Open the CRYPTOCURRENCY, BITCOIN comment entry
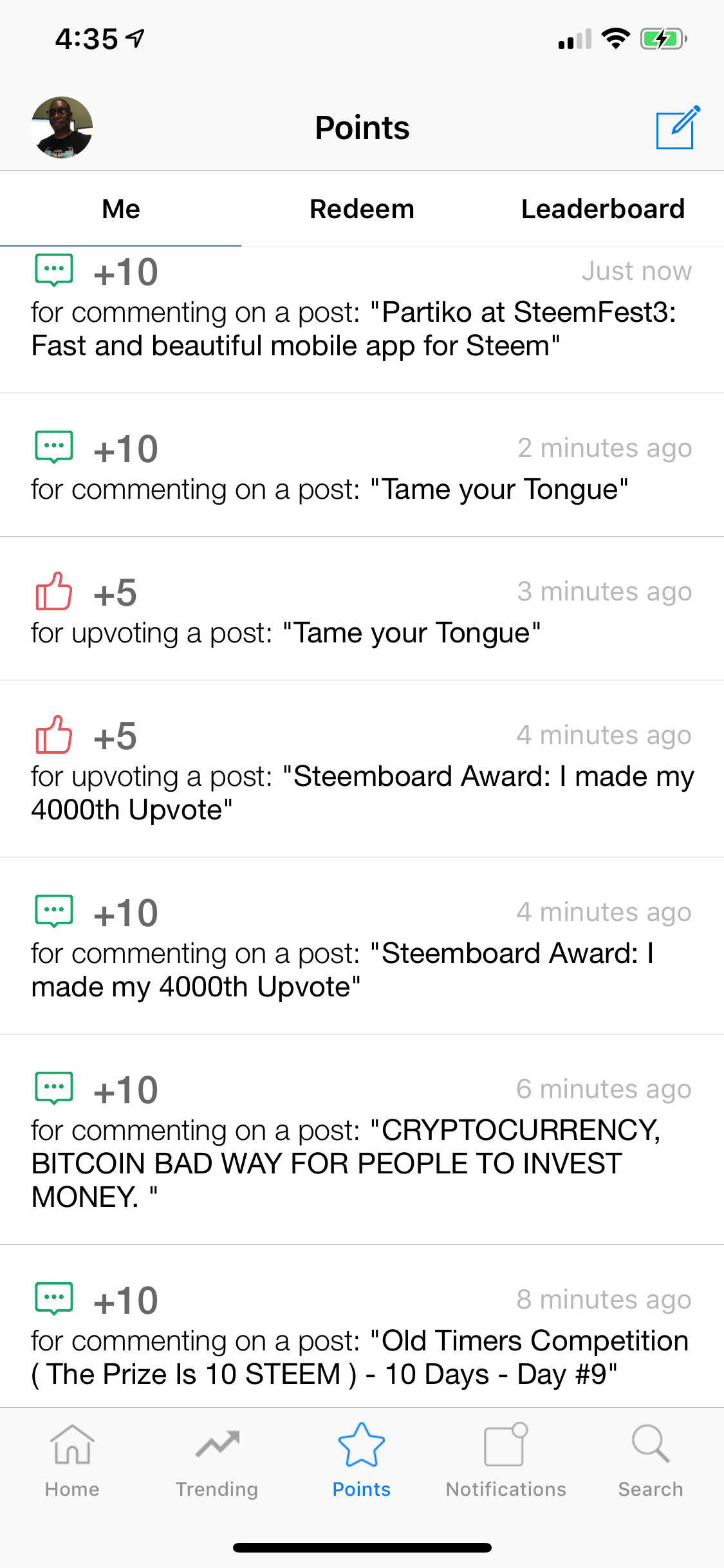Screen dimensions: 724x1568 [x=362, y=1139]
